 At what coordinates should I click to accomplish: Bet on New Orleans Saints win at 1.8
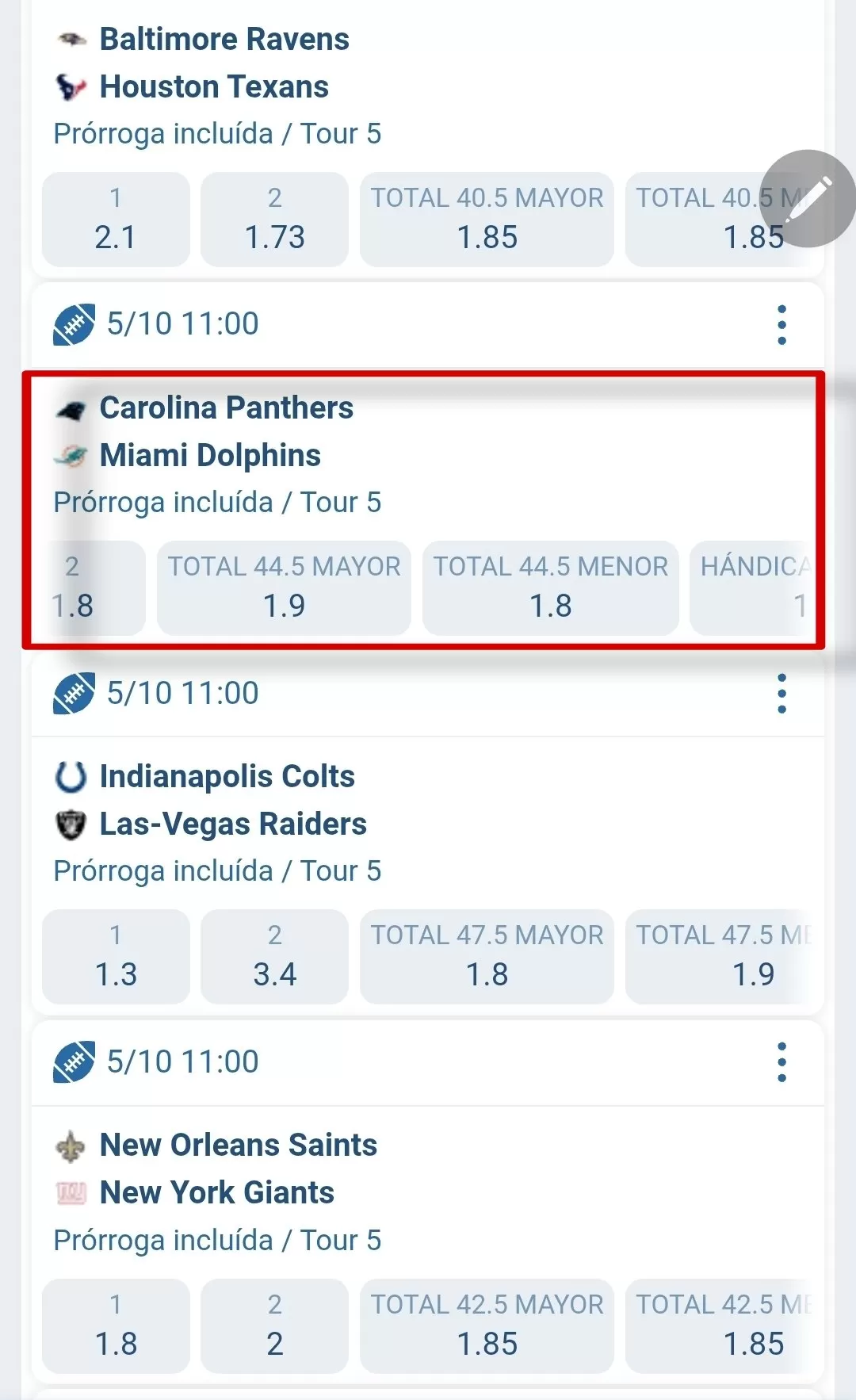pyautogui.click(x=116, y=1326)
